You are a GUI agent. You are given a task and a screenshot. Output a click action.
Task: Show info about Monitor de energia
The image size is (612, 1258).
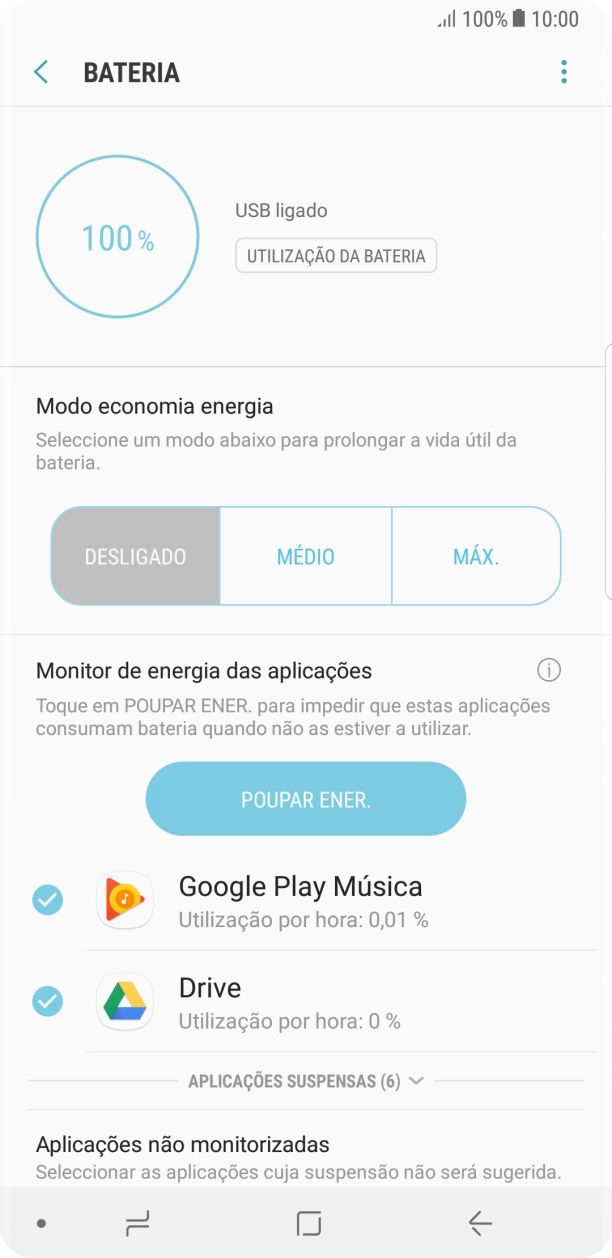pos(549,670)
